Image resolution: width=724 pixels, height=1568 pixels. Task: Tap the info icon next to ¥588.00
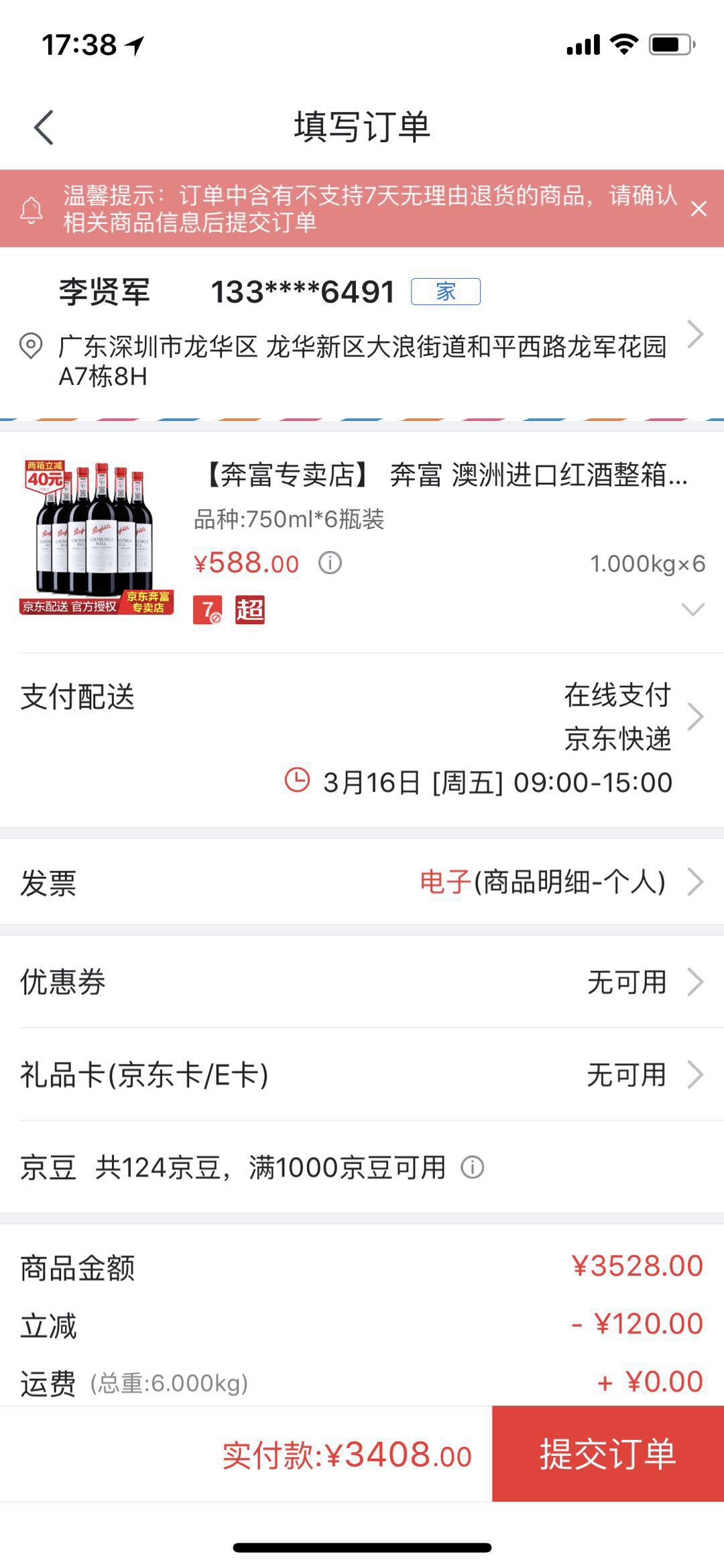[x=330, y=563]
